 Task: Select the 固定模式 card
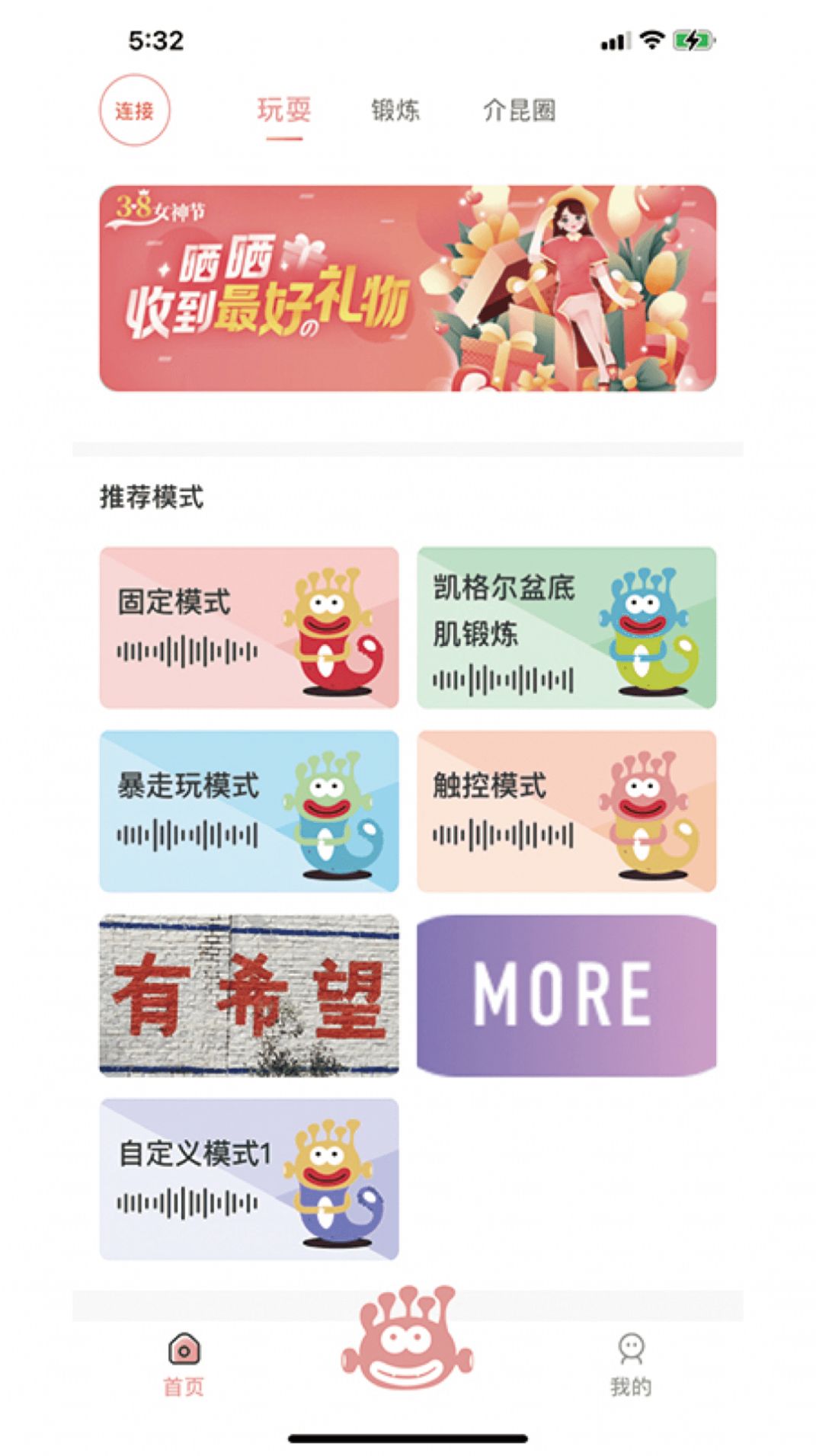click(x=249, y=628)
